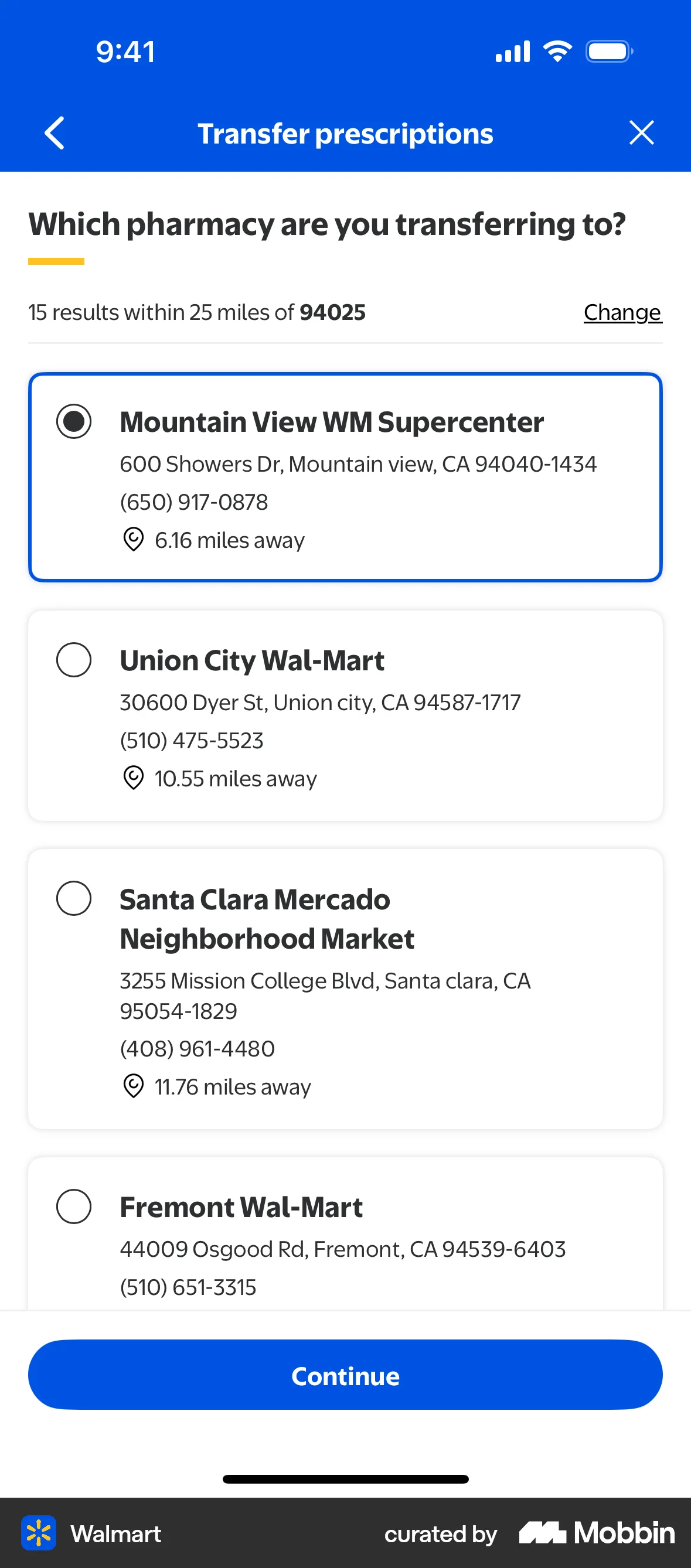The width and height of the screenshot is (691, 1568).
Task: Tap the Transfer prescriptions header title
Action: 345,134
